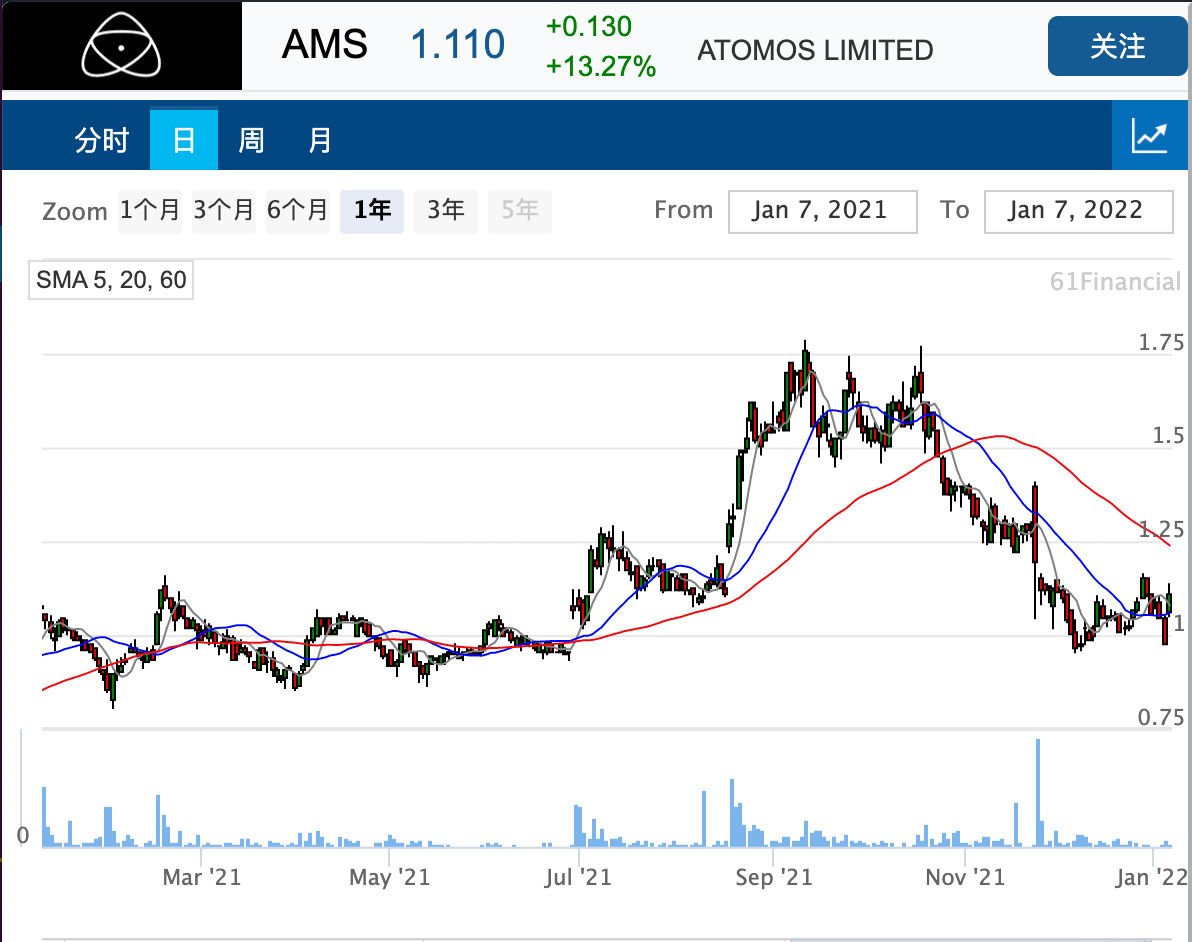Set zoom to 1个月

pos(150,210)
